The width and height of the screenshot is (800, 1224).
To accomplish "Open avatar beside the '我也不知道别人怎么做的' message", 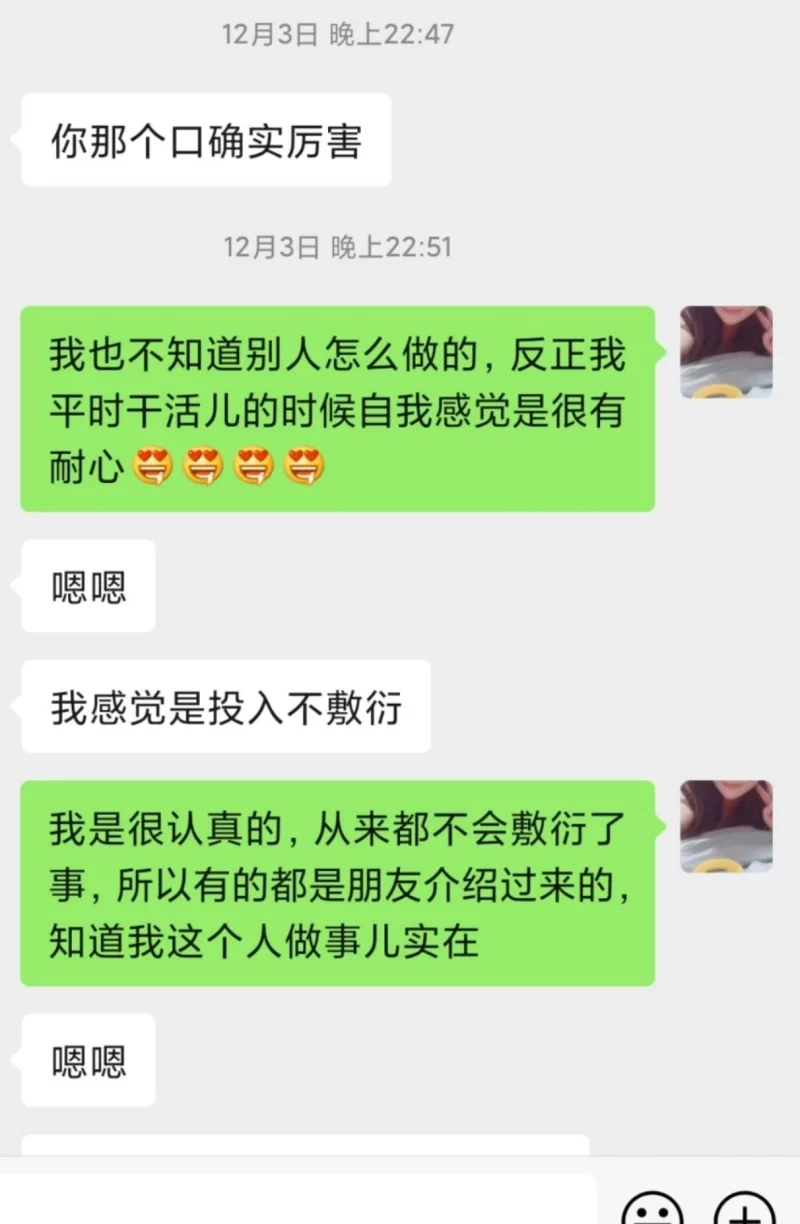I will tap(726, 352).
